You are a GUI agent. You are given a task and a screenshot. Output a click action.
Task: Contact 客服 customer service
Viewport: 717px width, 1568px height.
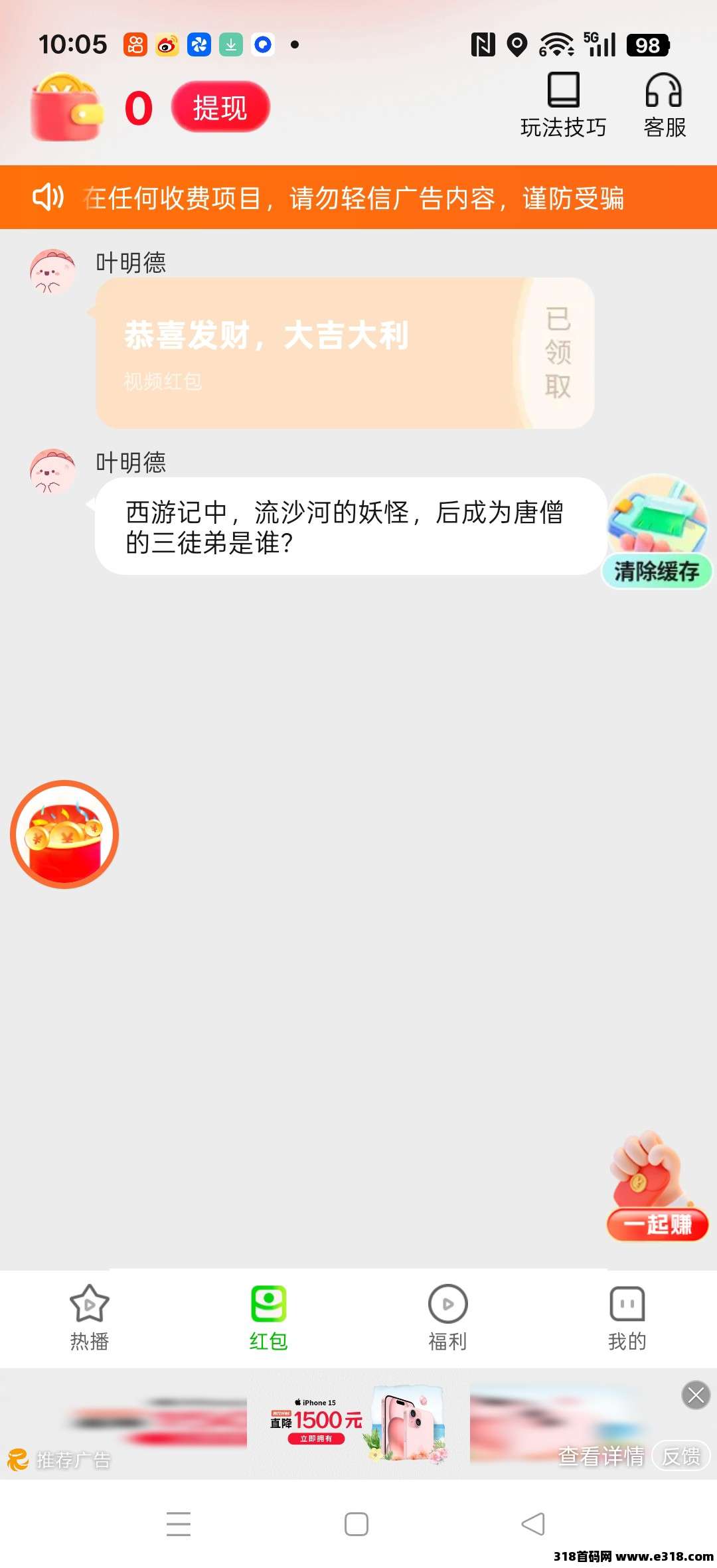664,106
